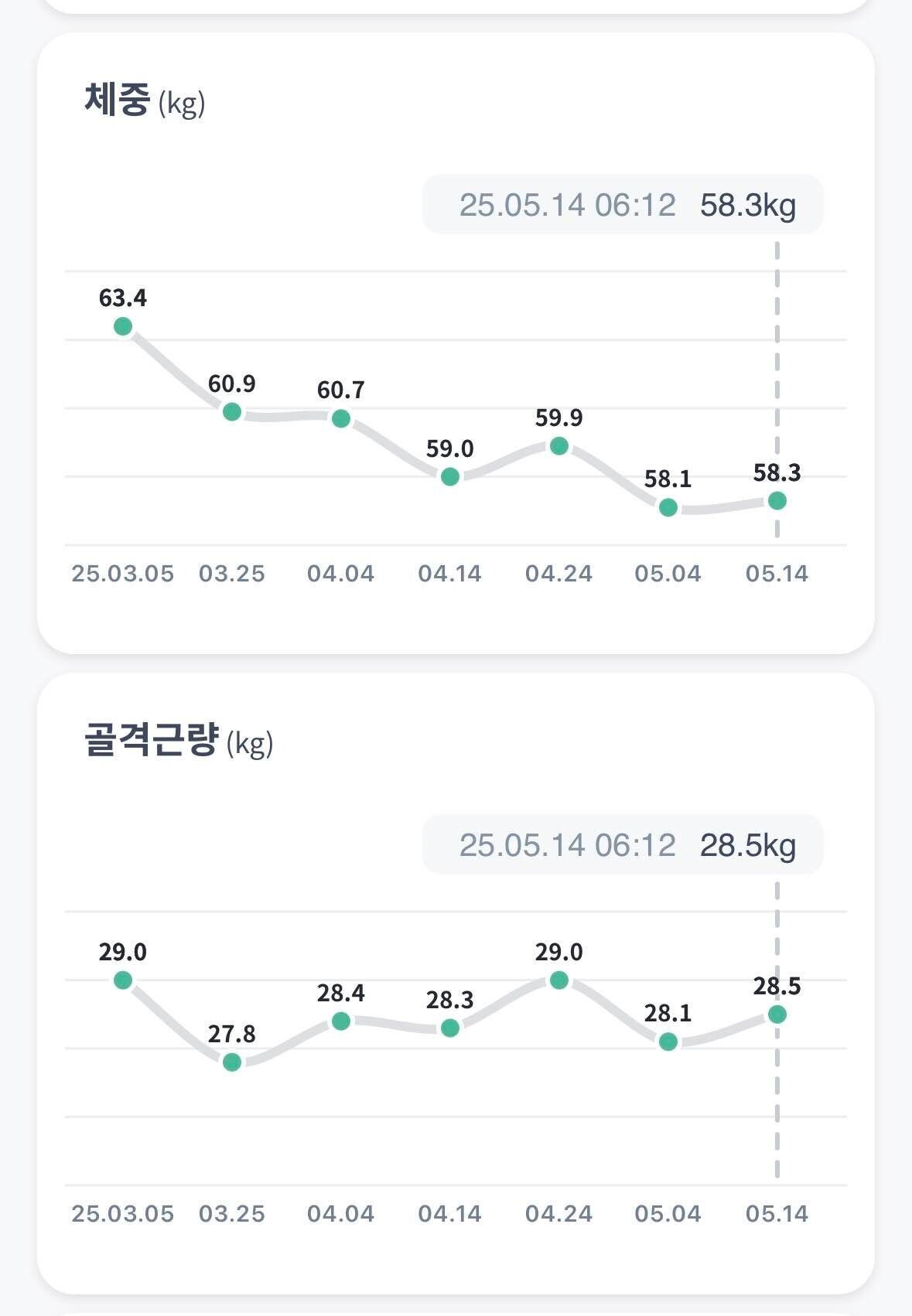Tap the 58.1 kg data marker
Viewport: 912px width, 1316px height.
668,507
